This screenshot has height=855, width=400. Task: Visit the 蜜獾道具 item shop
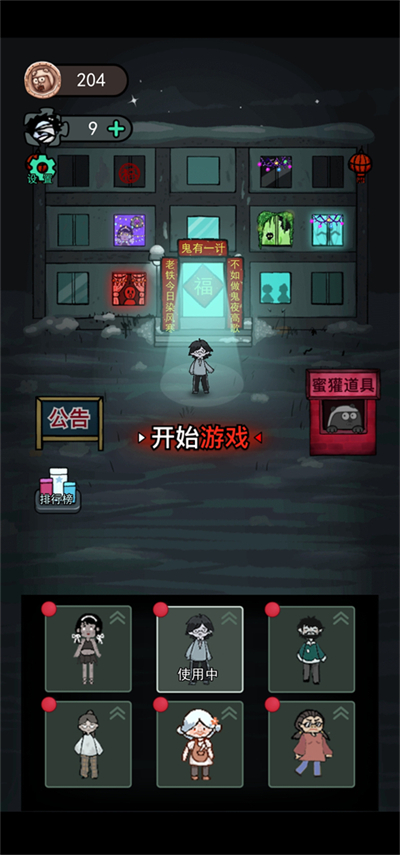(x=343, y=412)
